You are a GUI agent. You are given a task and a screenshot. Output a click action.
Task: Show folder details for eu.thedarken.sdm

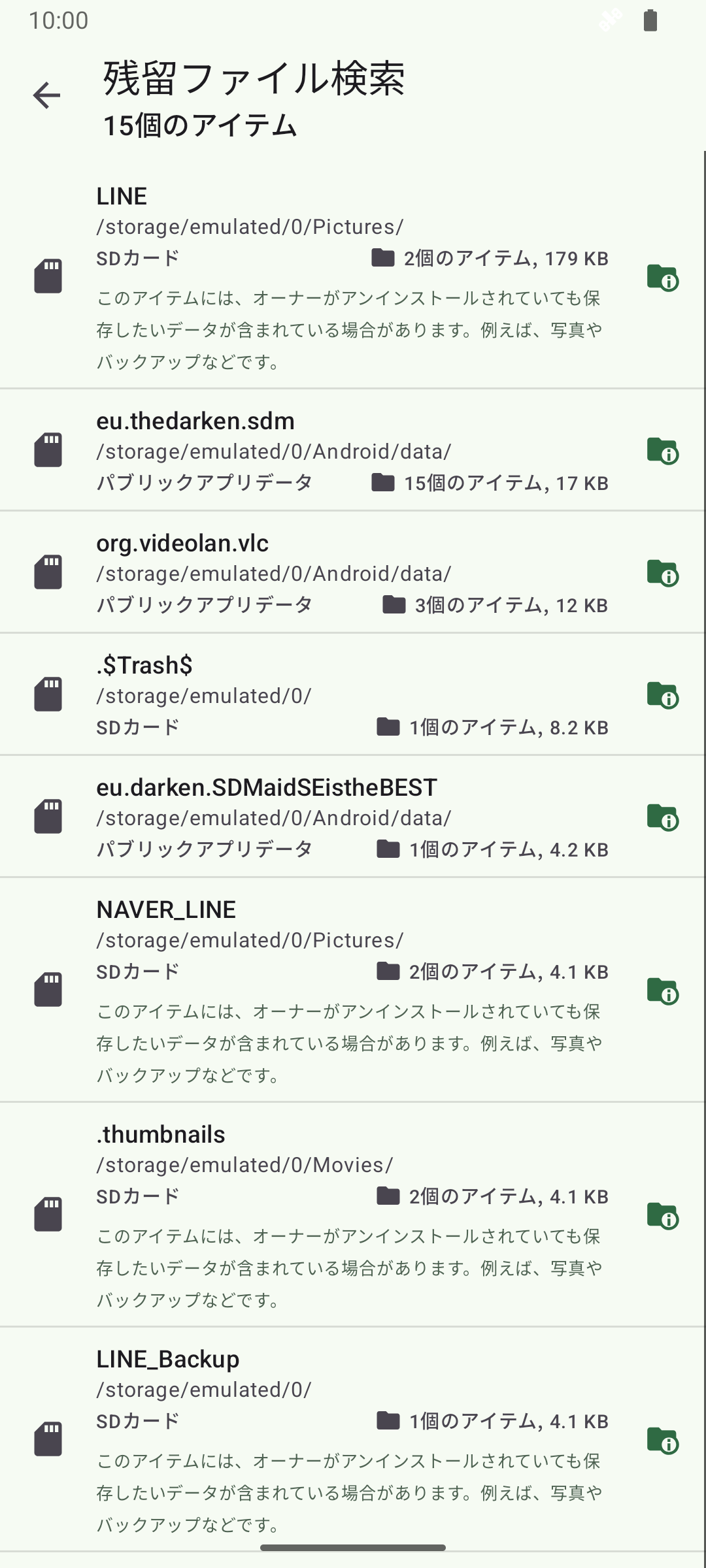coord(662,450)
